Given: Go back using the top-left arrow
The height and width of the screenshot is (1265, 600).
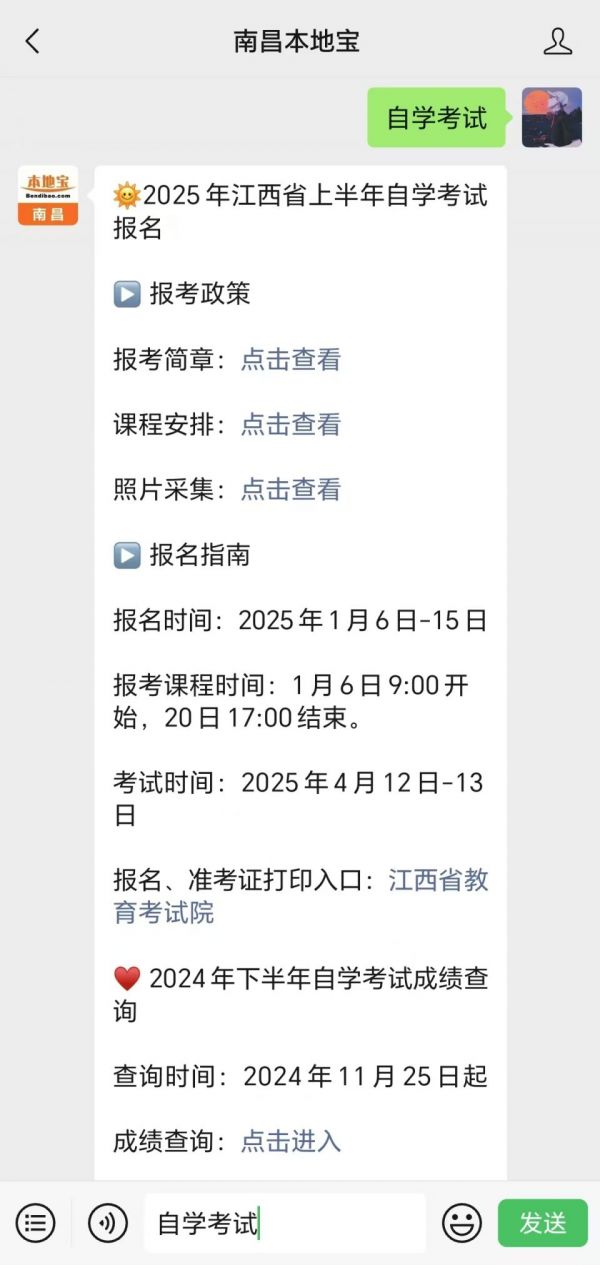Looking at the screenshot, I should [32, 41].
